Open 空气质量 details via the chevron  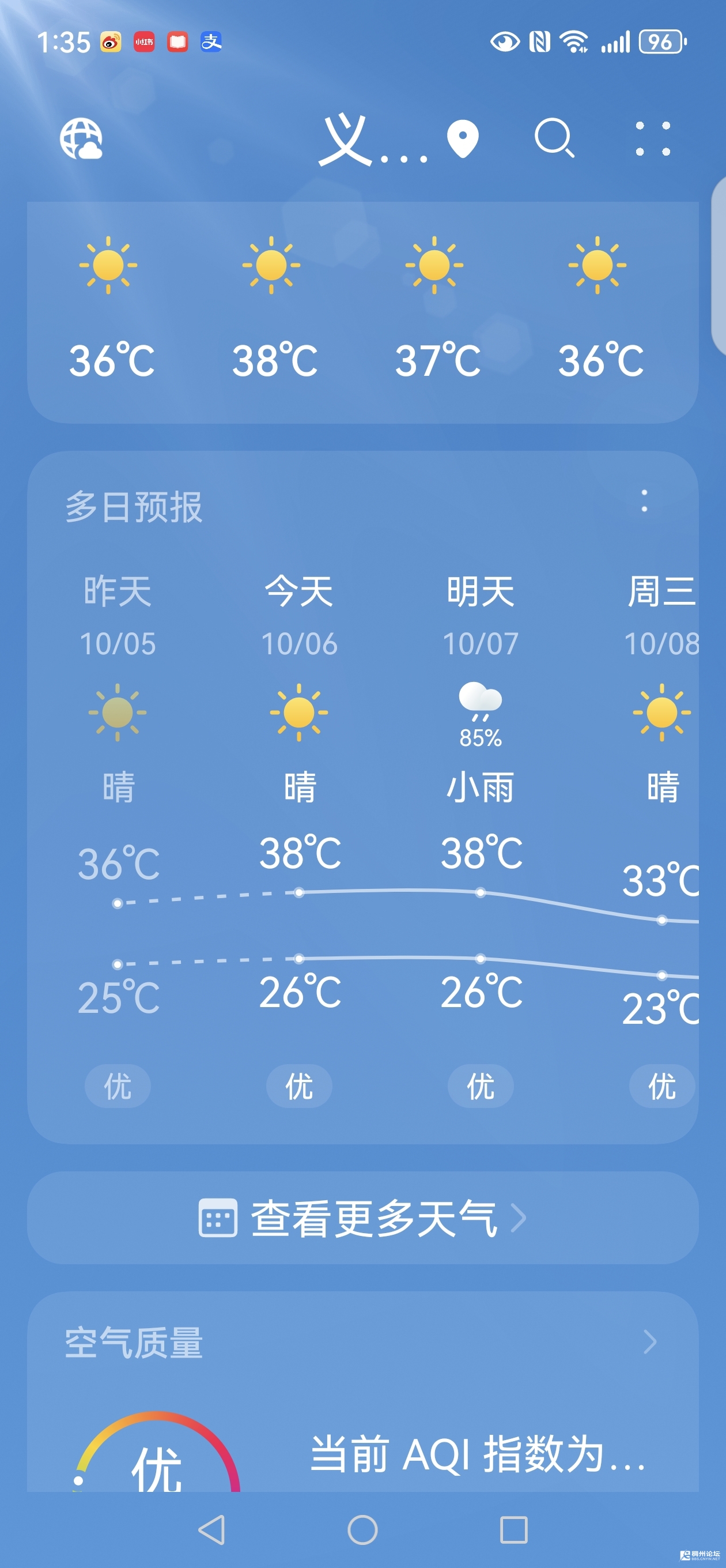[649, 1342]
